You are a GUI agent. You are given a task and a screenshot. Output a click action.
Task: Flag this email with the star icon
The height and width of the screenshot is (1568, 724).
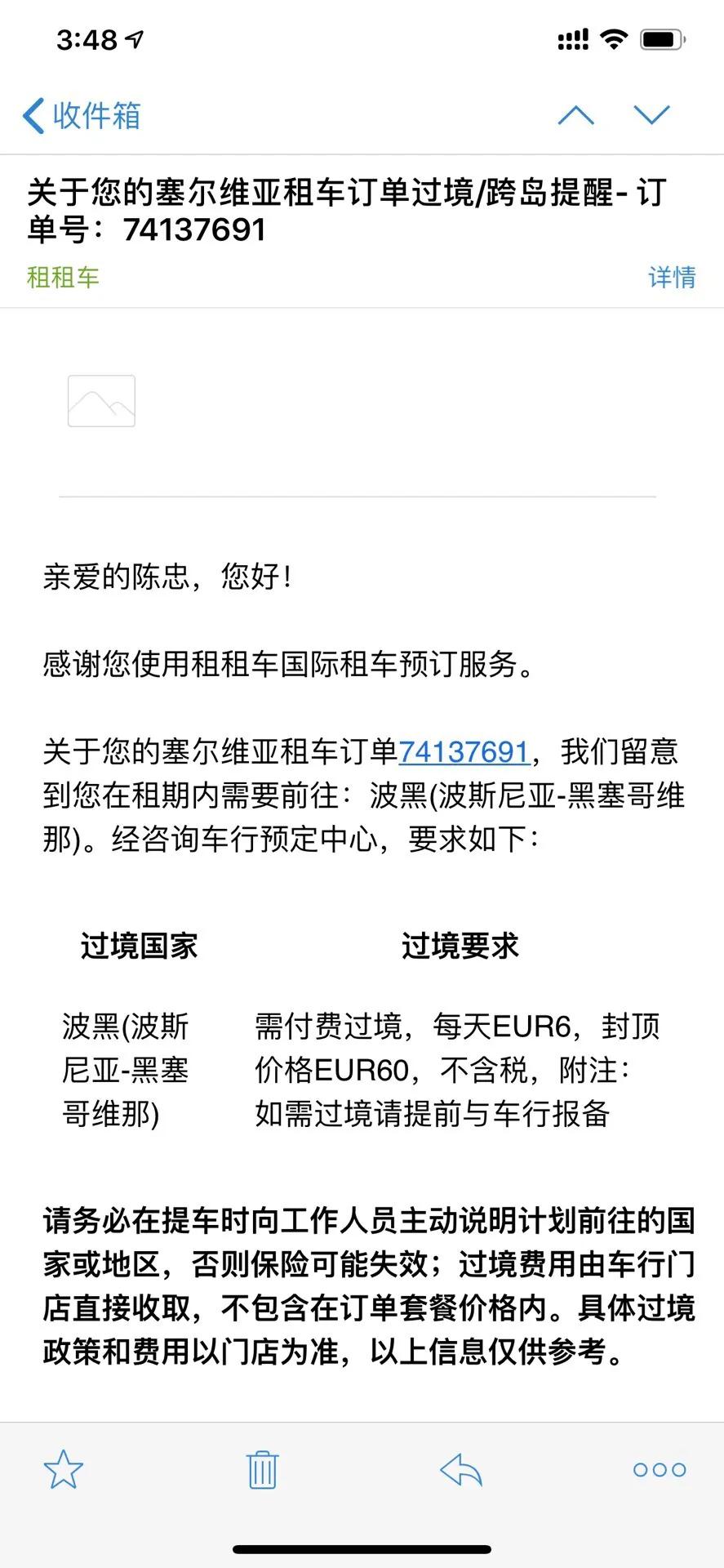coord(64,1470)
